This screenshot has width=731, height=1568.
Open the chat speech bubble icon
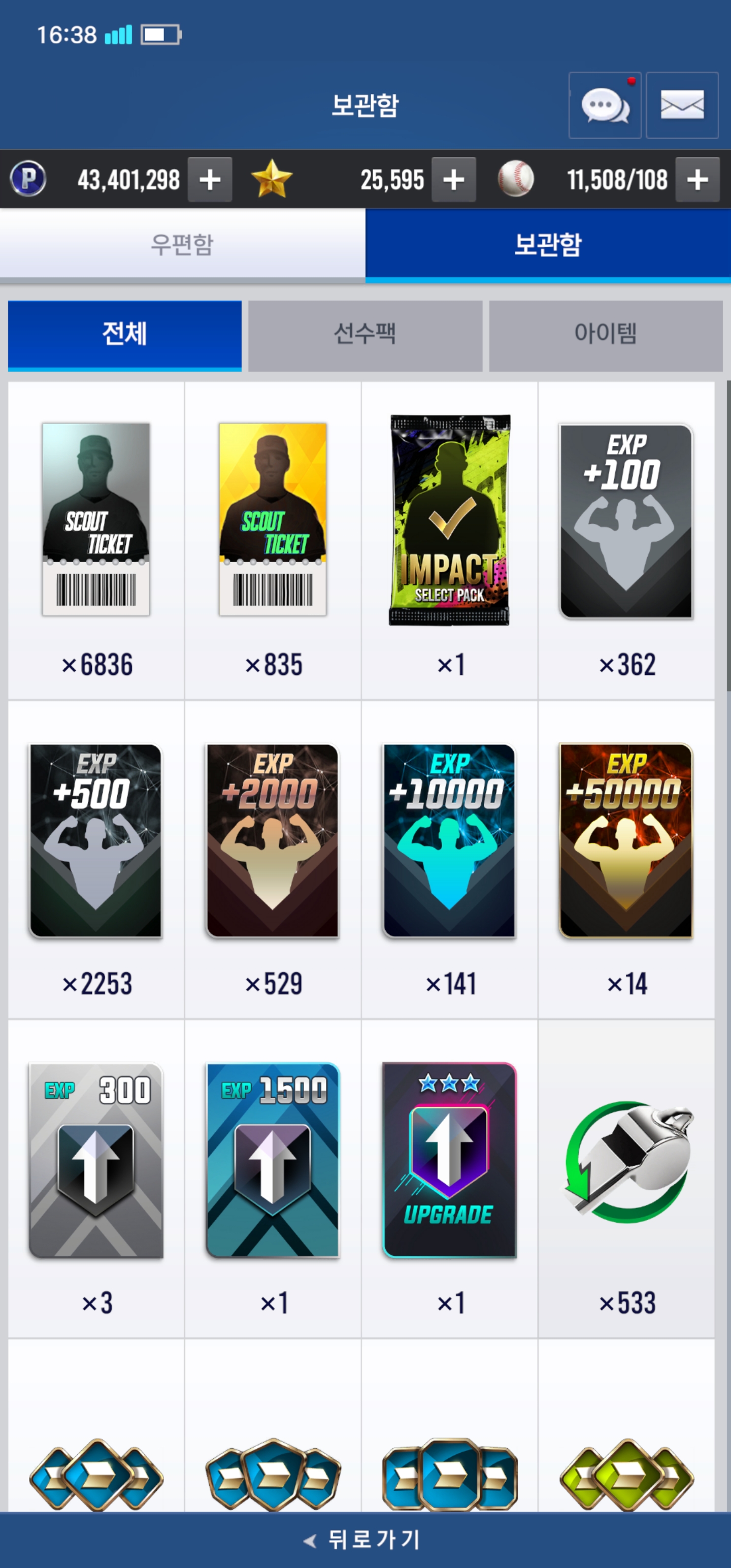tap(605, 105)
